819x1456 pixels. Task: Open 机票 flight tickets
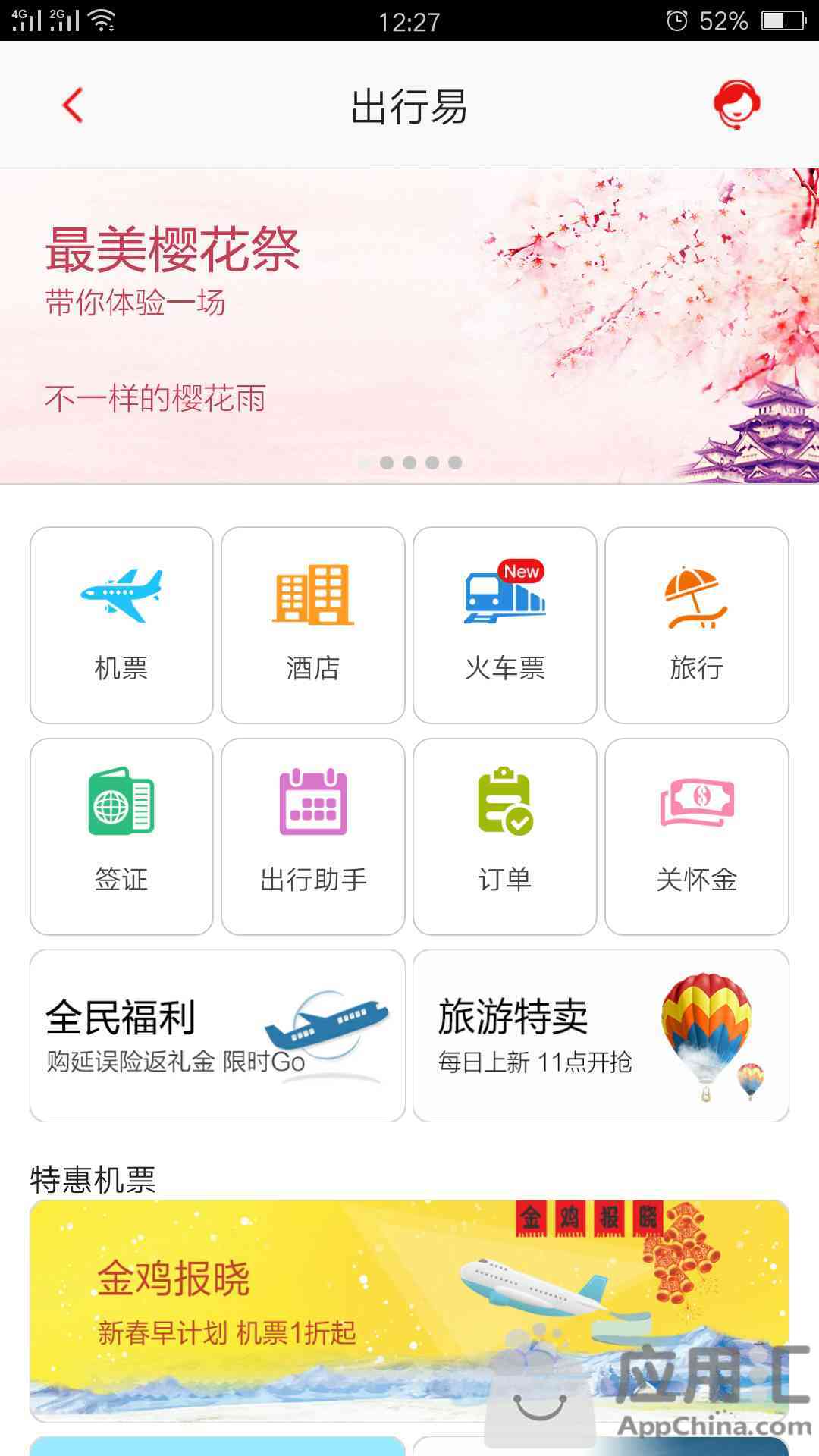click(x=121, y=625)
